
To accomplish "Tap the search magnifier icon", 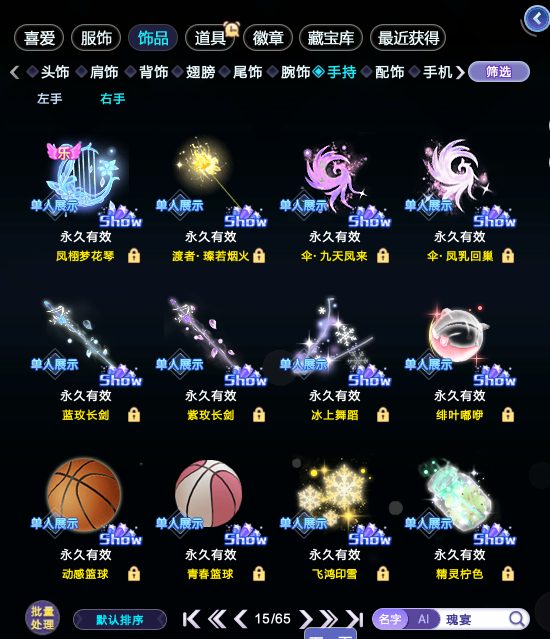I will click(517, 619).
